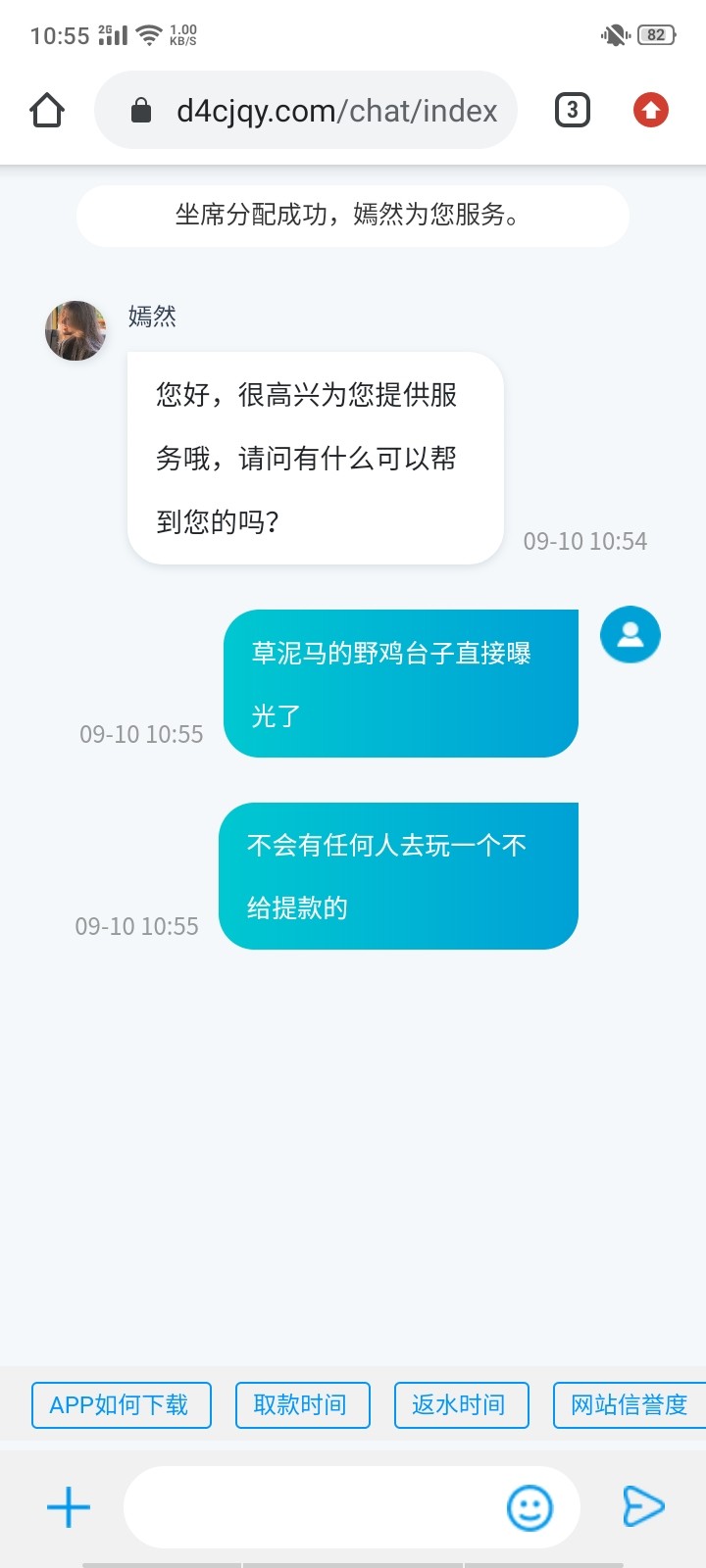Tap the red upload arrow icon
Screen dimensions: 706x1568
650,110
